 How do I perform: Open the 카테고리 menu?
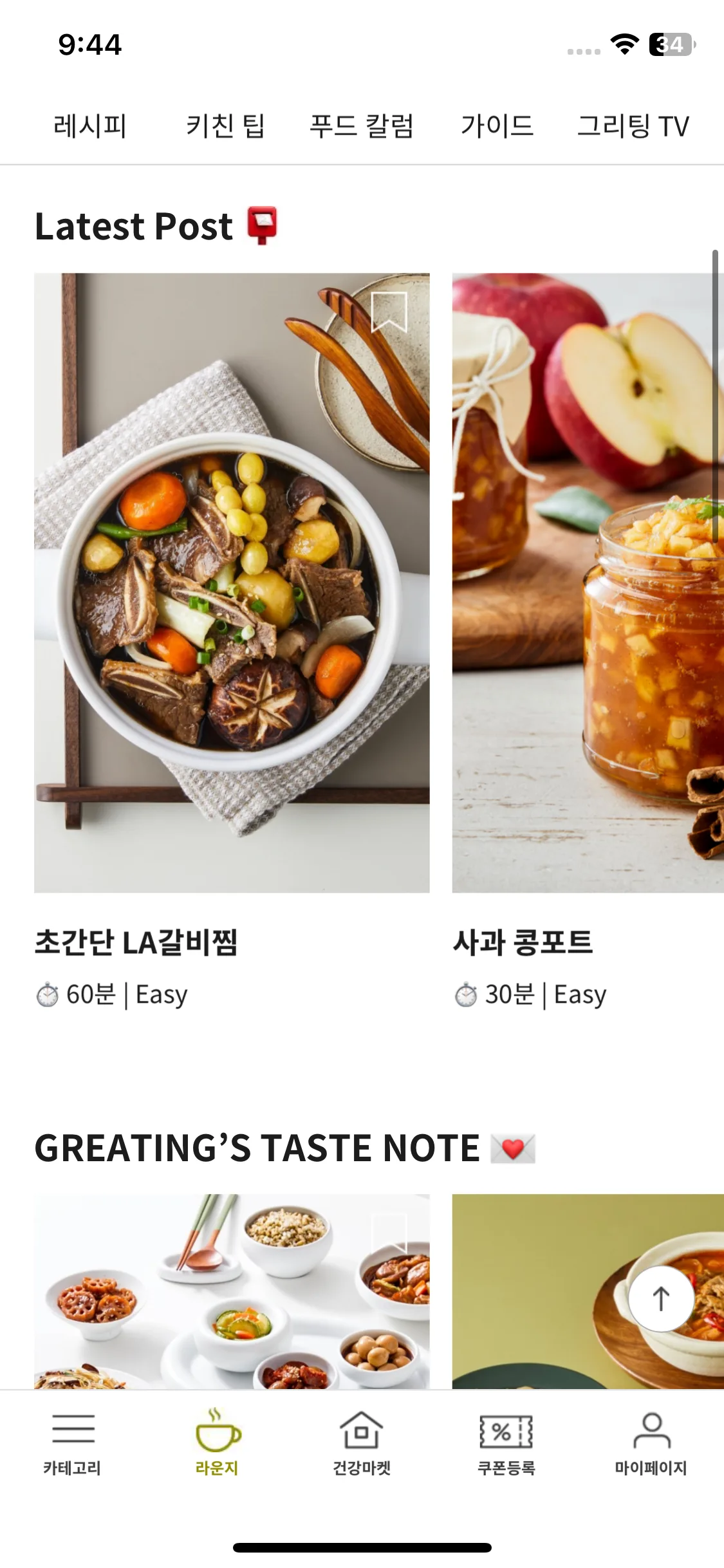73,1442
